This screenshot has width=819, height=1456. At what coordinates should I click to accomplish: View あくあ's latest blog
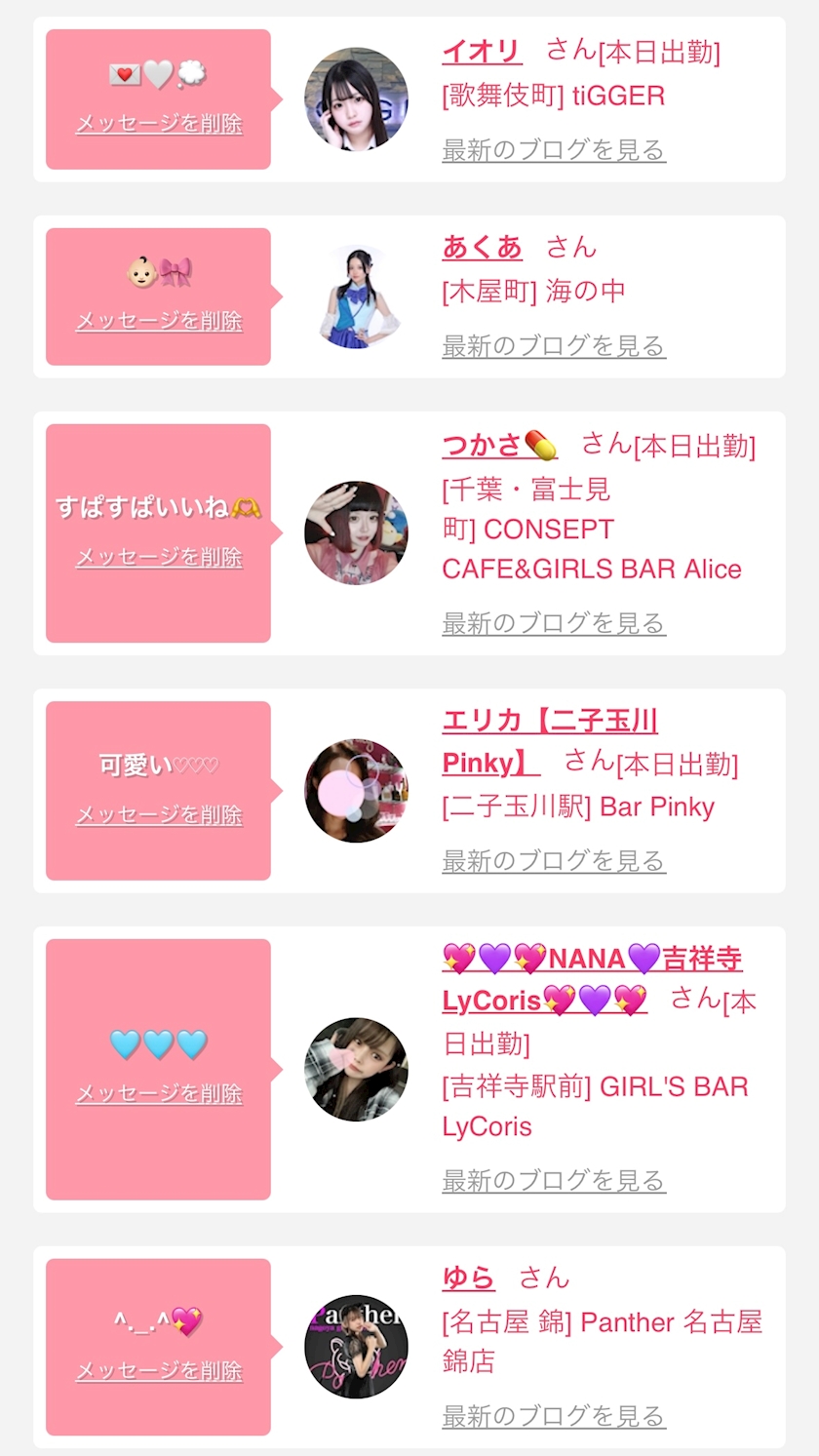pyautogui.click(x=554, y=346)
